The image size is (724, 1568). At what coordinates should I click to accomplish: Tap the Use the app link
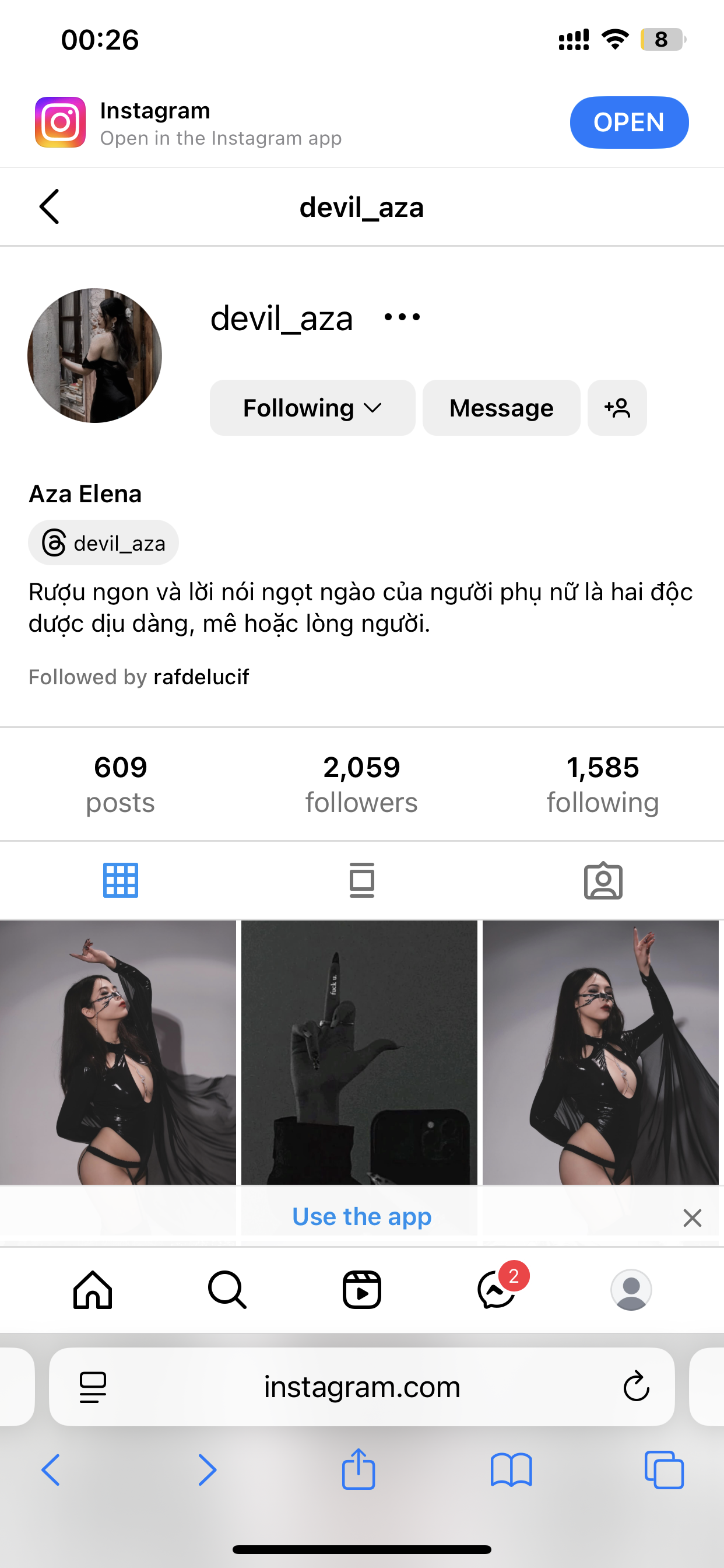[361, 1216]
